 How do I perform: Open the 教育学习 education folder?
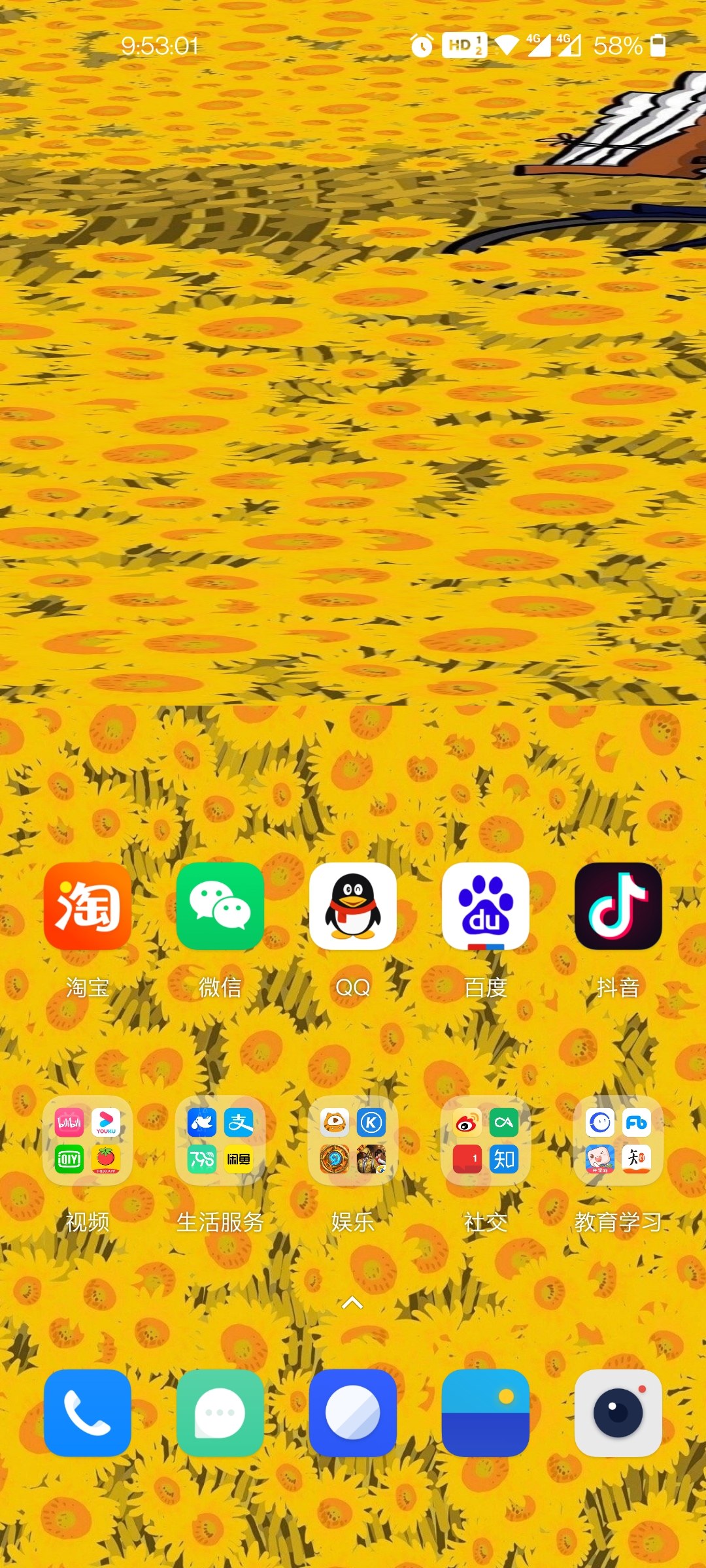[x=618, y=1141]
